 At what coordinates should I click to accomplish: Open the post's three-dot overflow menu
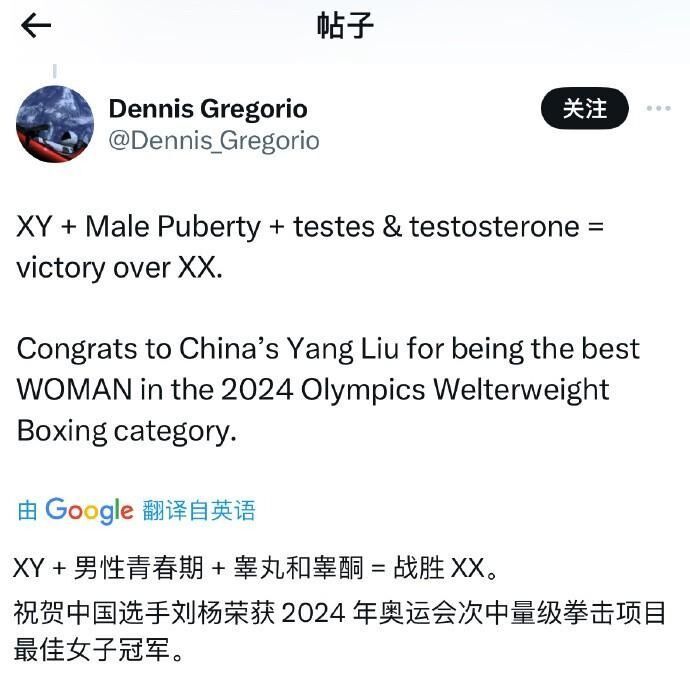[658, 108]
